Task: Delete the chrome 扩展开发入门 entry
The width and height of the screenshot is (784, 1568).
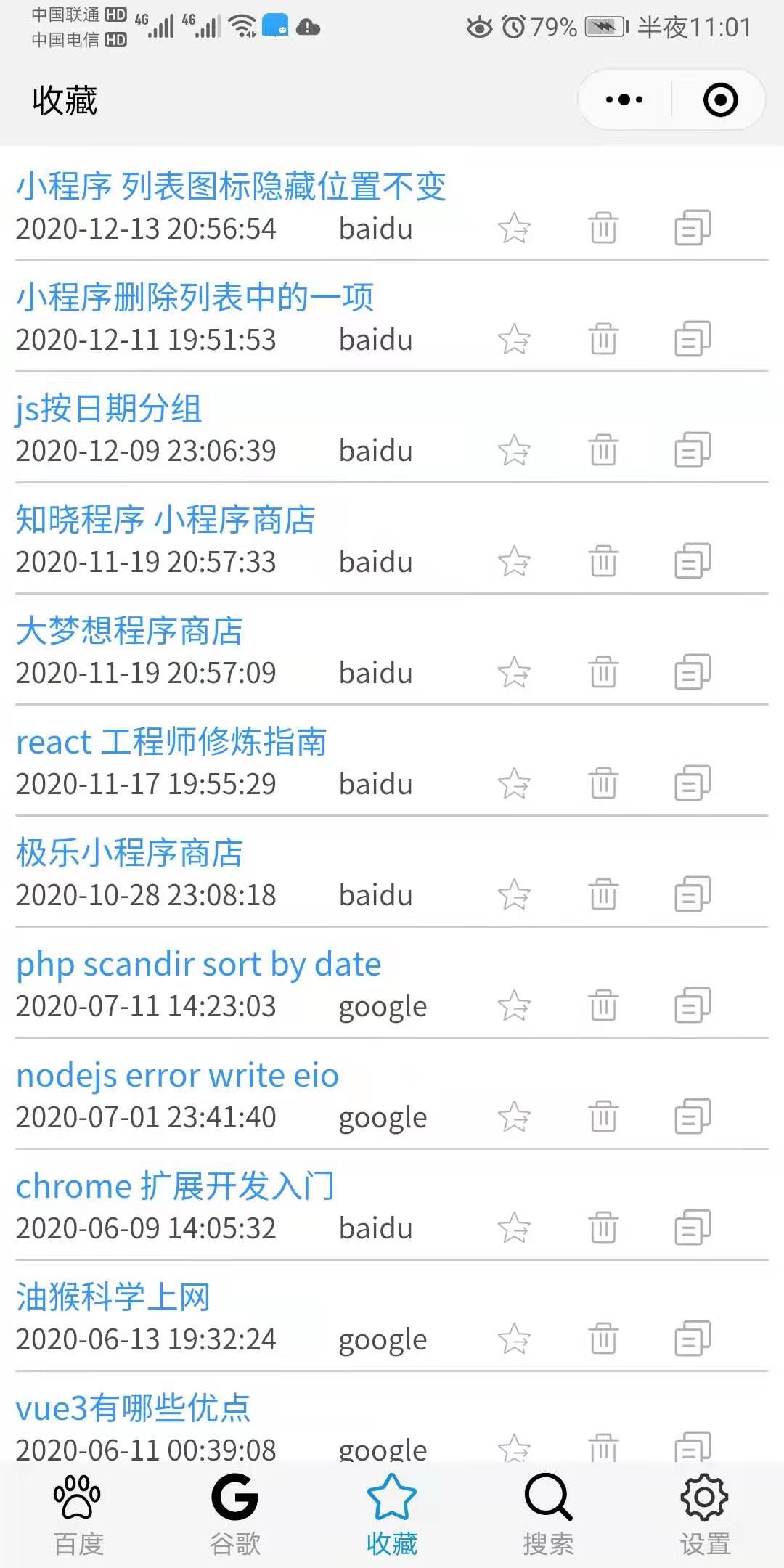Action: coord(603,1227)
